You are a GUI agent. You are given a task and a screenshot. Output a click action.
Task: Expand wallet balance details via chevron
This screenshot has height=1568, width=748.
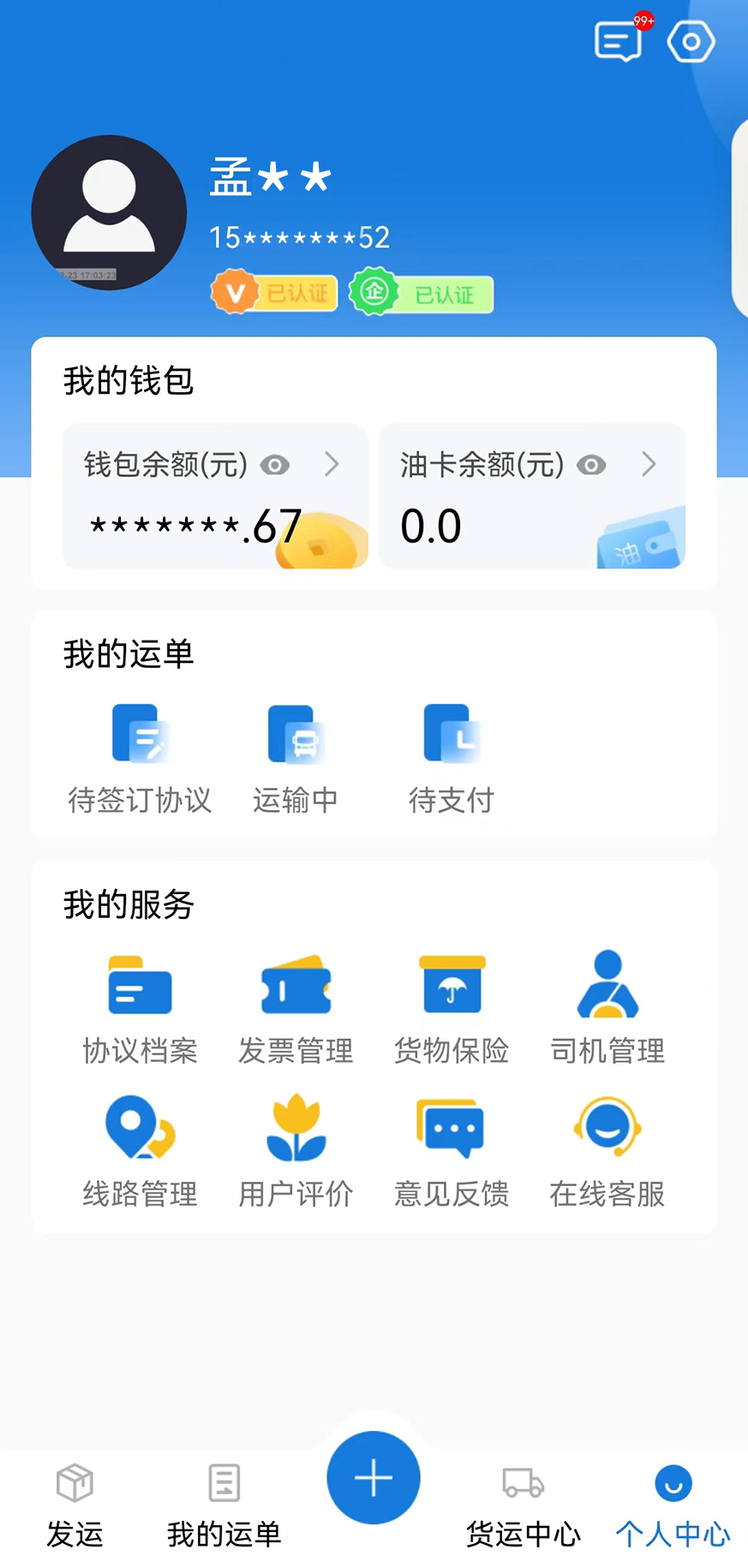[x=333, y=465]
